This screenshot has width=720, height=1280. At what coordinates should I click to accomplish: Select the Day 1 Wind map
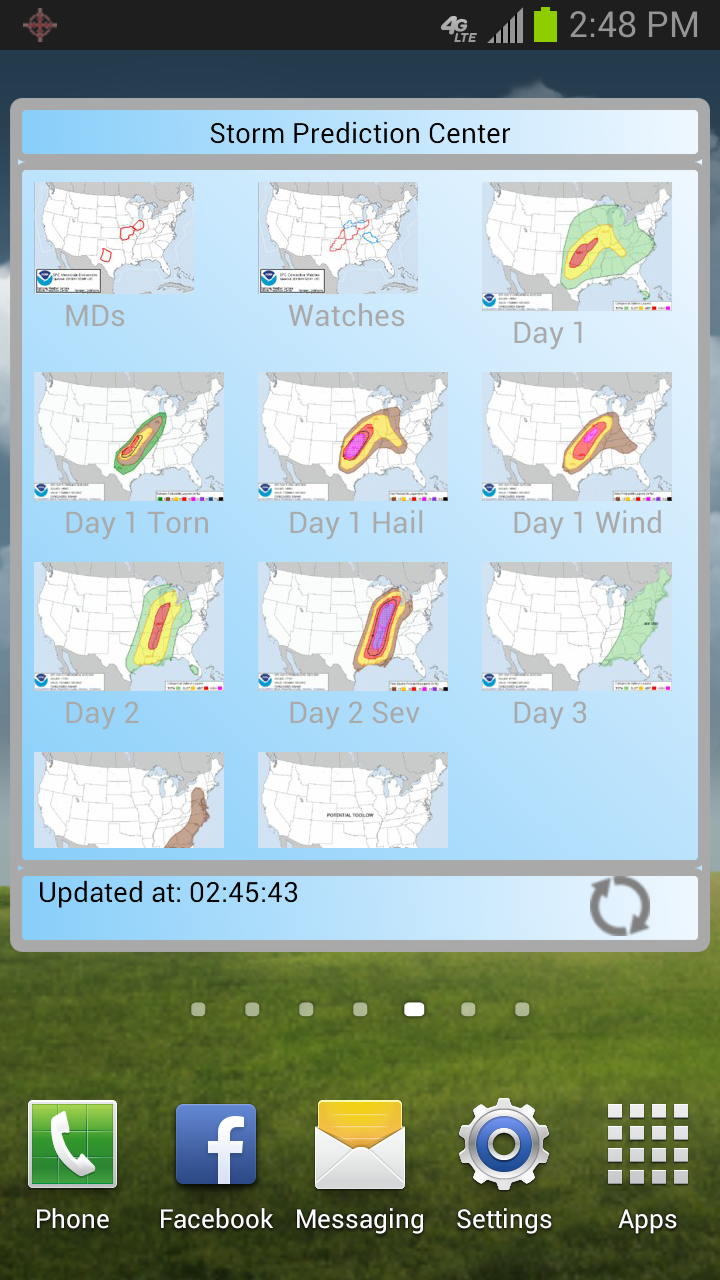[x=576, y=437]
